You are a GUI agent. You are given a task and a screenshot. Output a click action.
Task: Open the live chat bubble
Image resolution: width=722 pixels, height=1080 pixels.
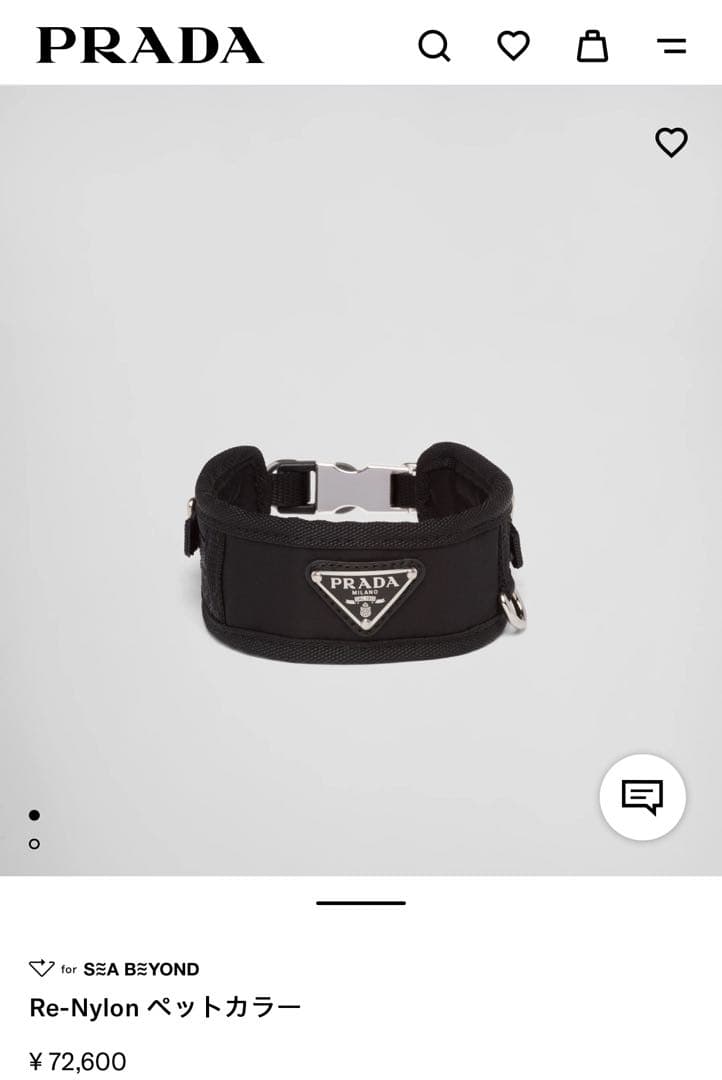(642, 797)
